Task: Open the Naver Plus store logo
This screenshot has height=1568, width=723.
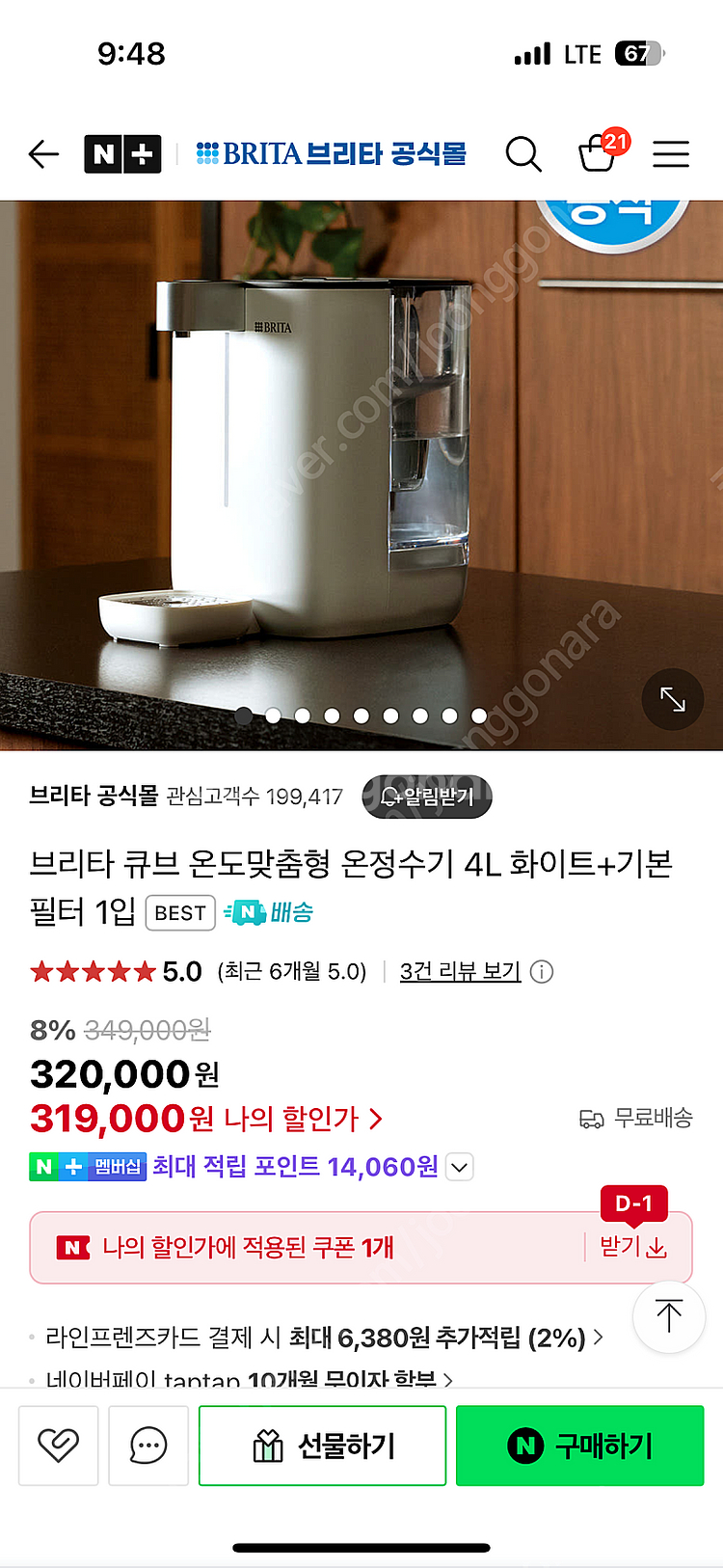Action: [x=122, y=153]
